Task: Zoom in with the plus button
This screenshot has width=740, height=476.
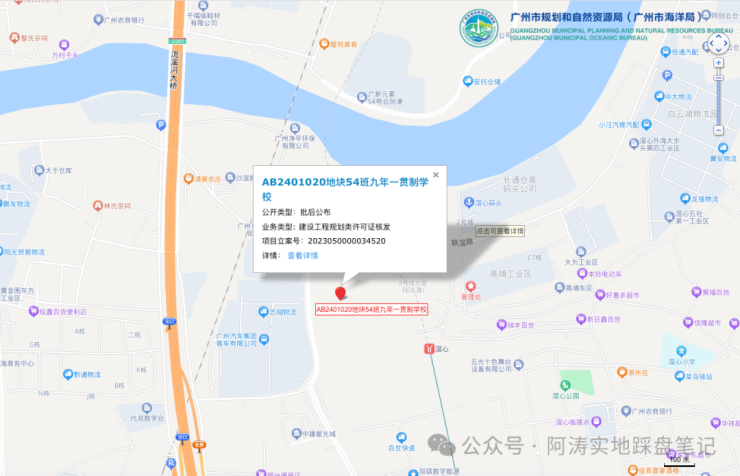Action: tap(718, 62)
